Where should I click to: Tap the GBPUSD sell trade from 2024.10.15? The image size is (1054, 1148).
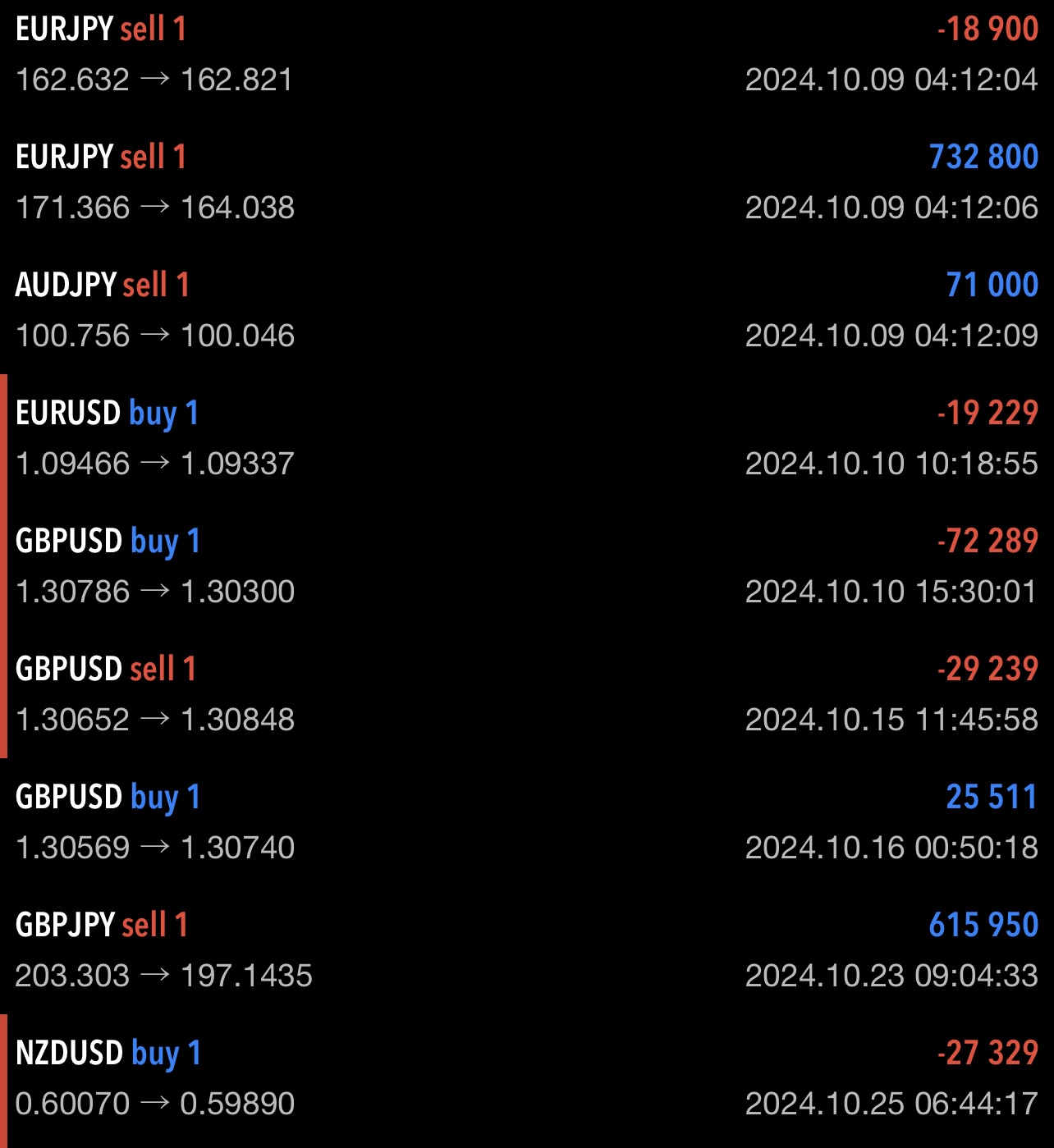pos(527,694)
